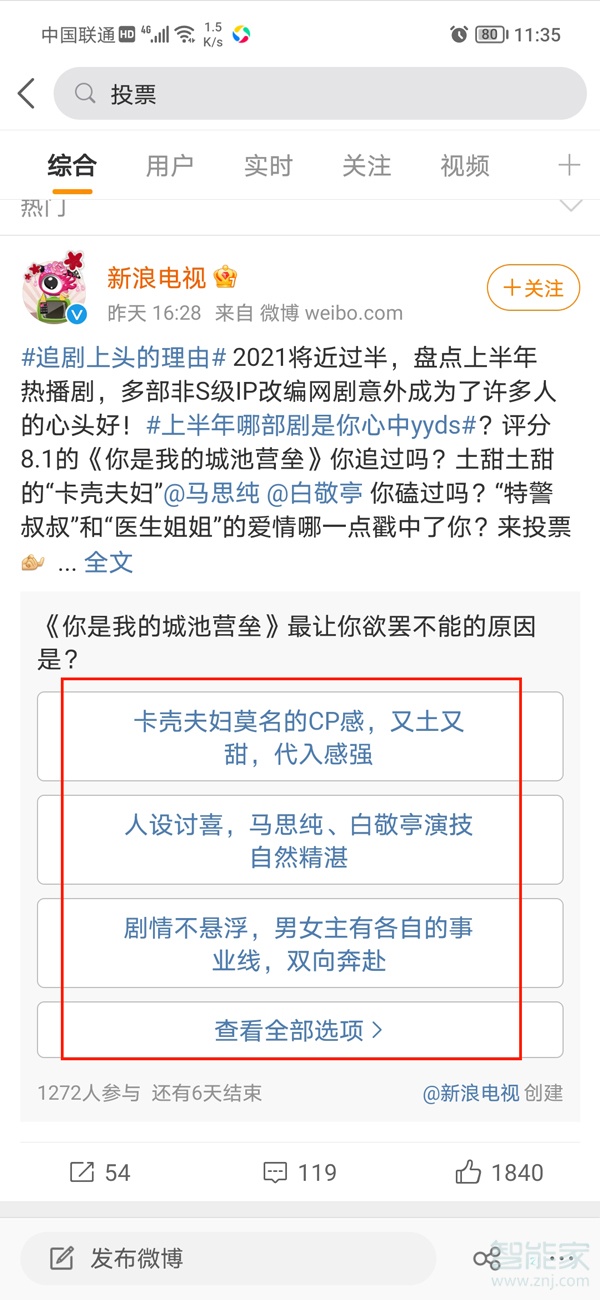Vote for 卡壳夫妇莫名的CP感 option

(299, 737)
